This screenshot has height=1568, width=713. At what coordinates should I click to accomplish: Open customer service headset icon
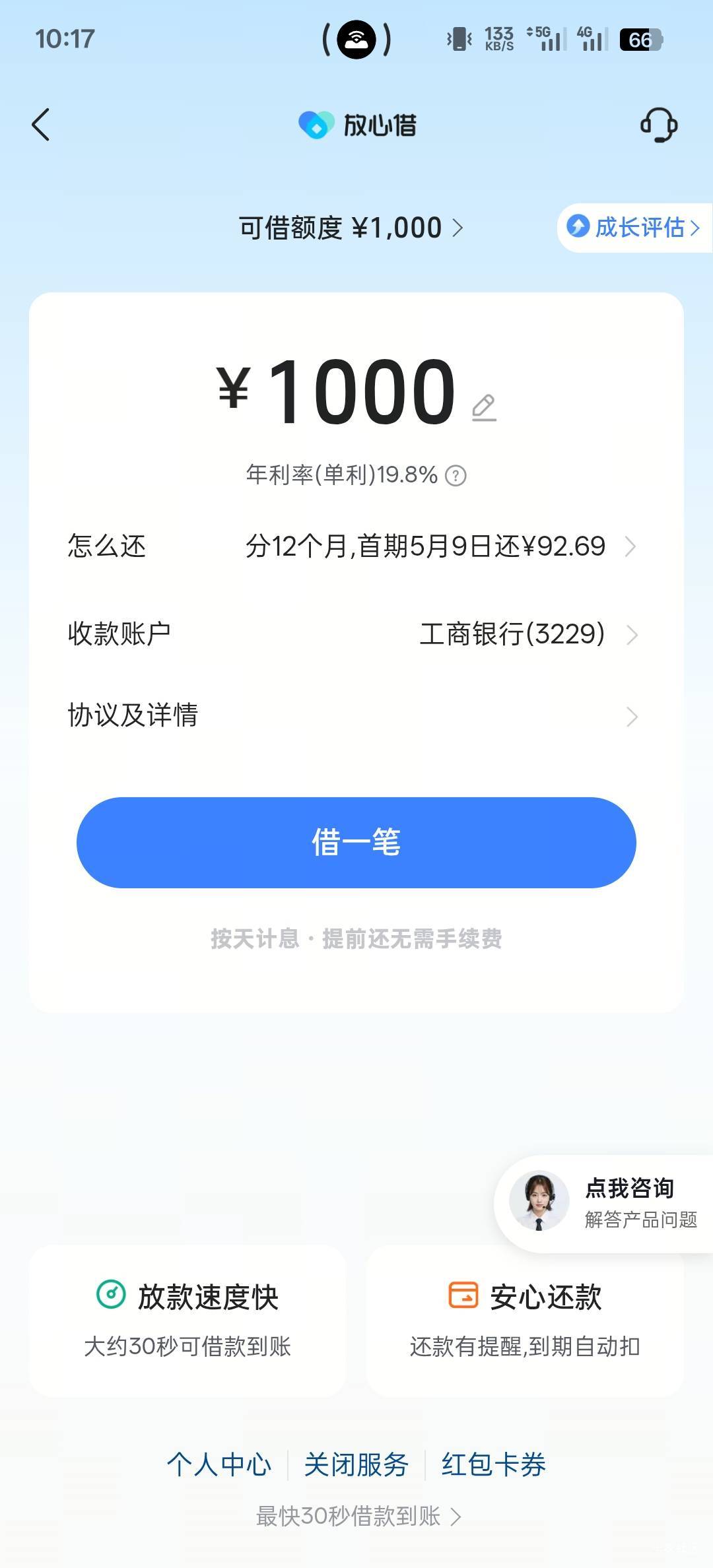(659, 125)
